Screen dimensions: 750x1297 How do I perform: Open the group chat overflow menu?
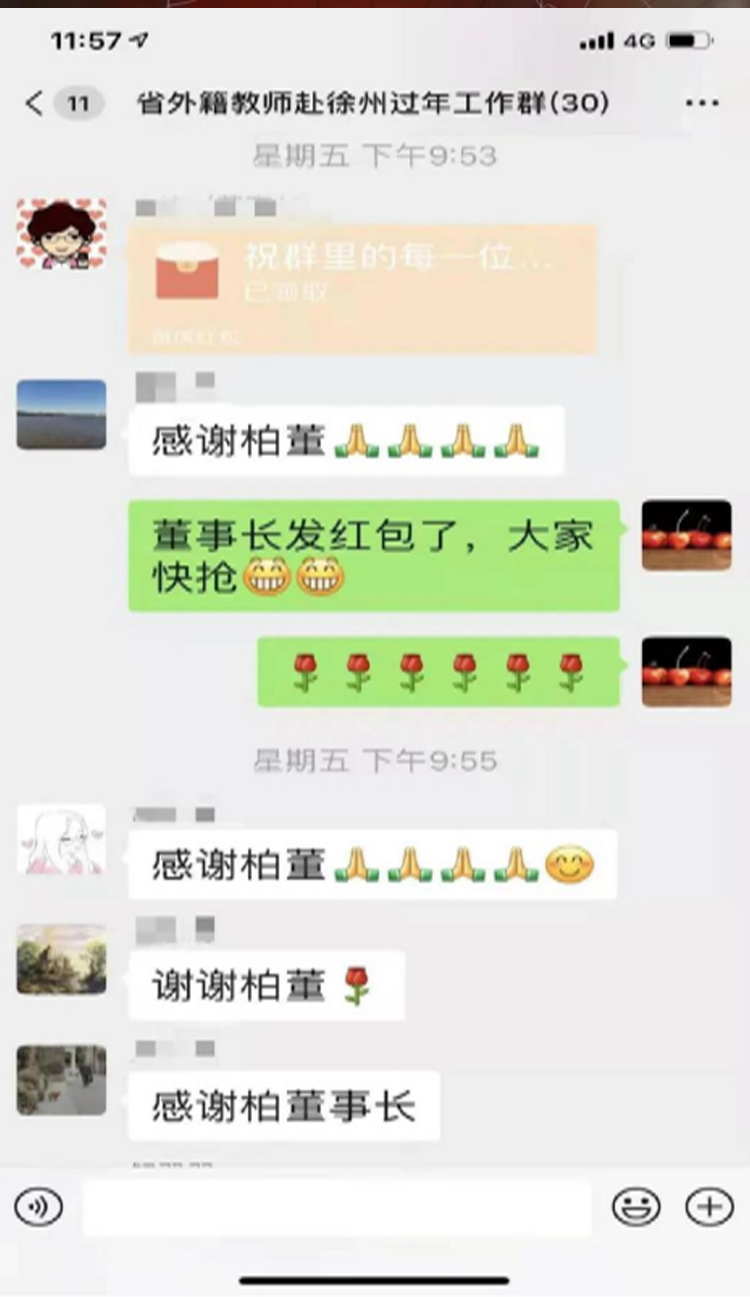[x=701, y=103]
